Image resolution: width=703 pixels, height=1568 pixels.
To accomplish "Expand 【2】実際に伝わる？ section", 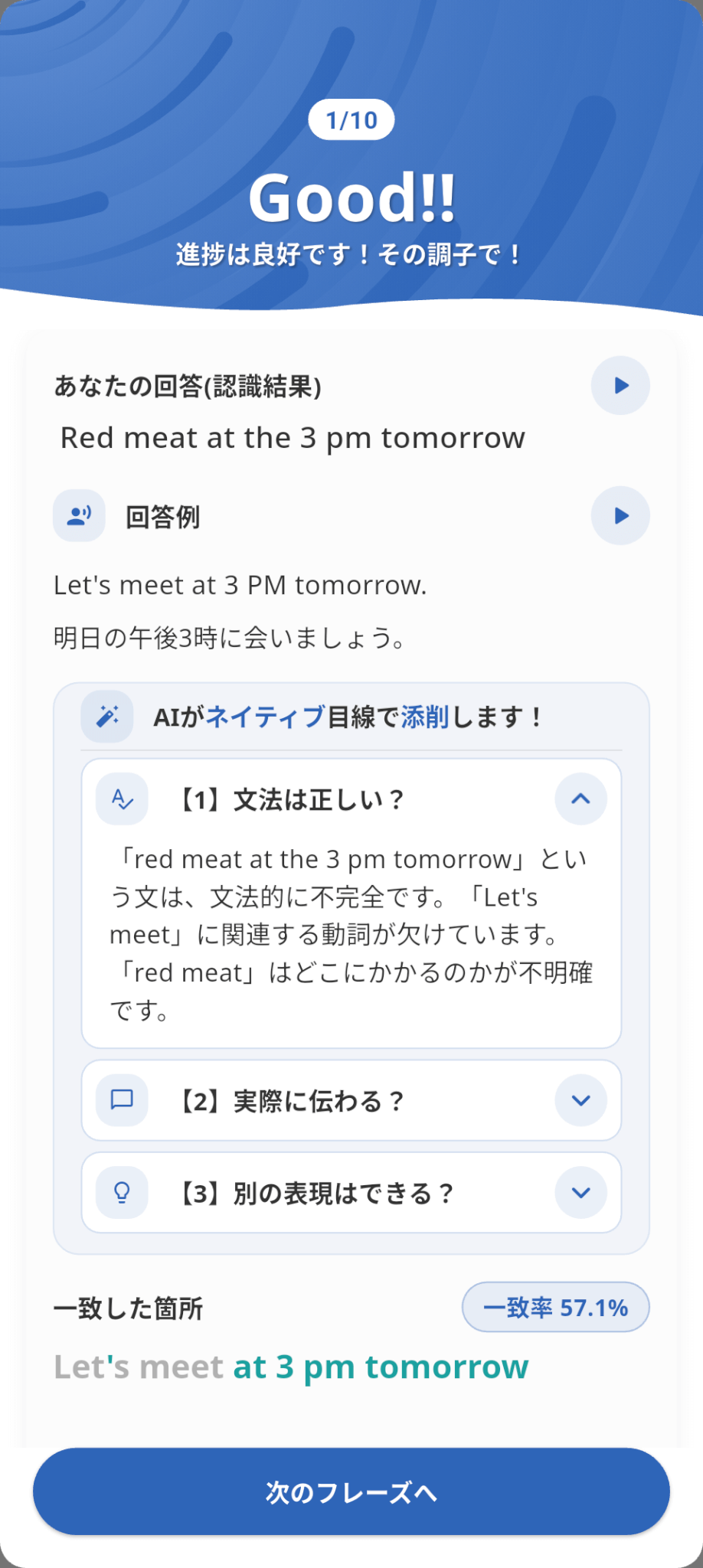I will 581,1100.
